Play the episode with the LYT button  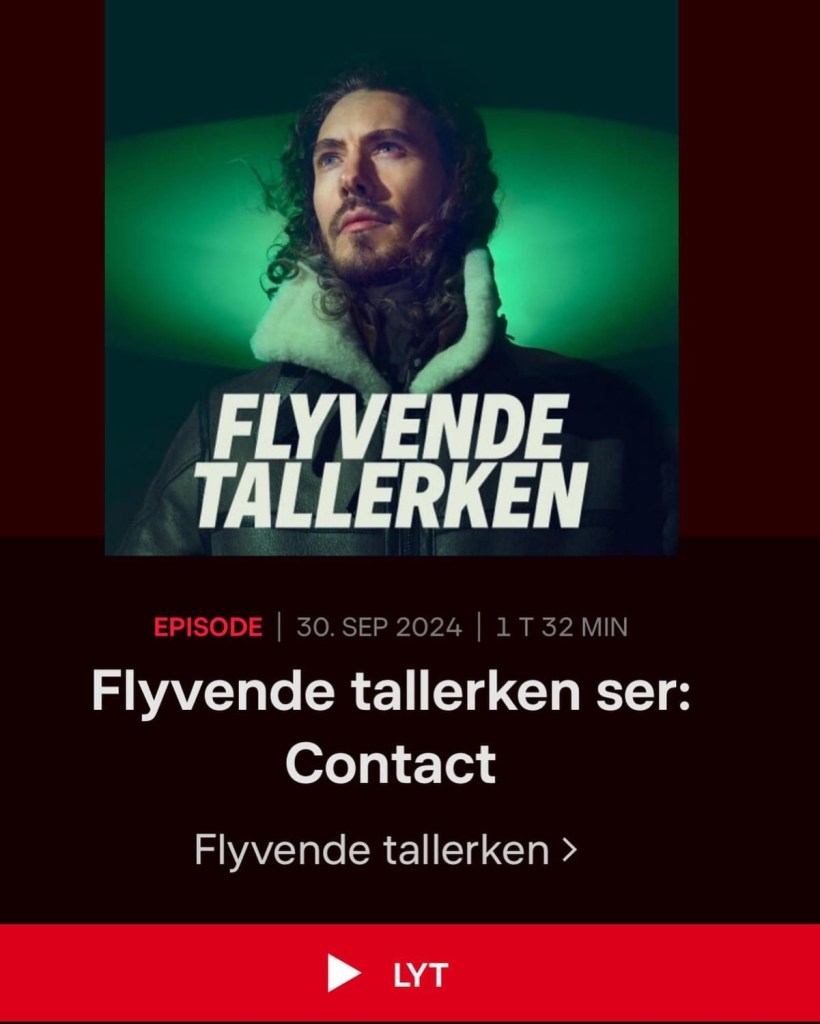click(410, 974)
